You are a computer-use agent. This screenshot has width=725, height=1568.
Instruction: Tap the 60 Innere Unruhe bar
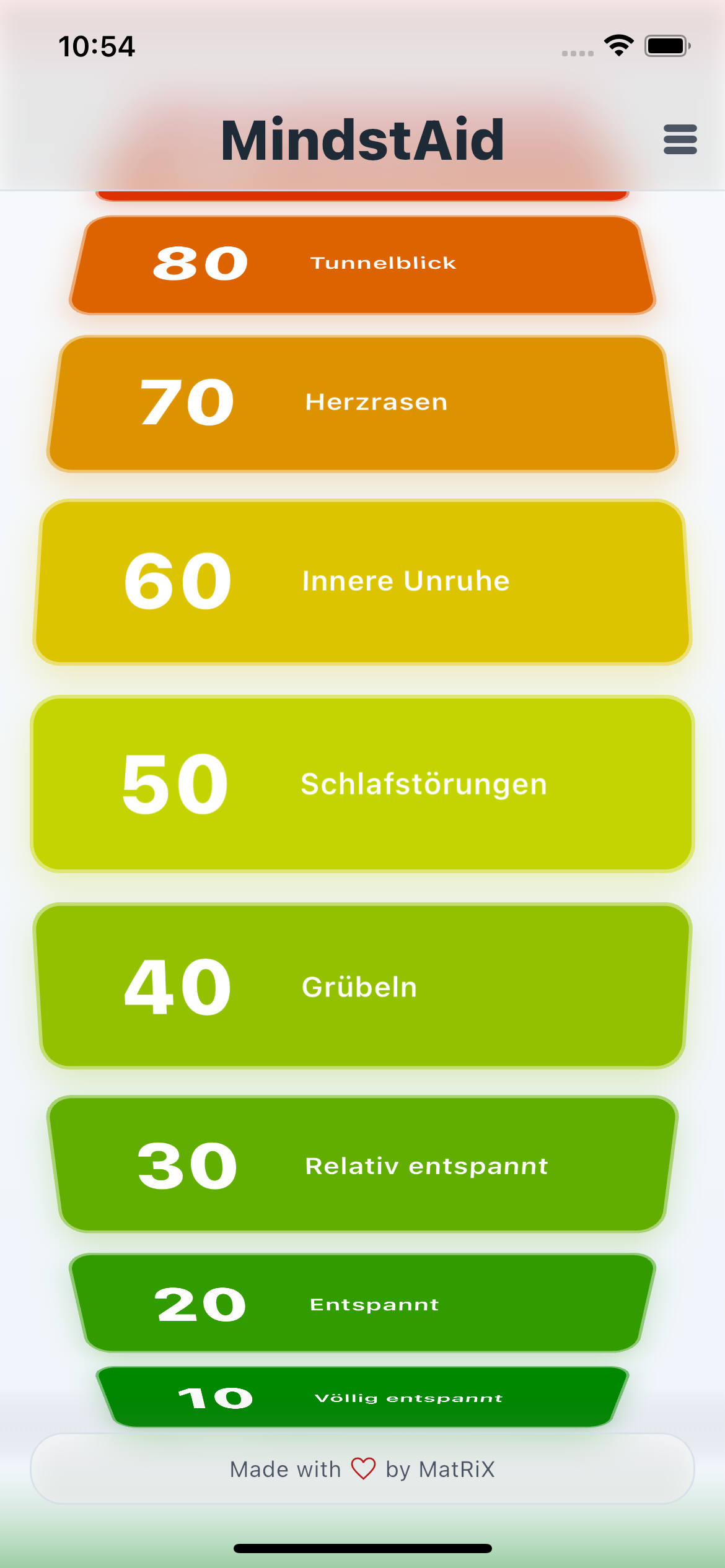[x=362, y=581]
